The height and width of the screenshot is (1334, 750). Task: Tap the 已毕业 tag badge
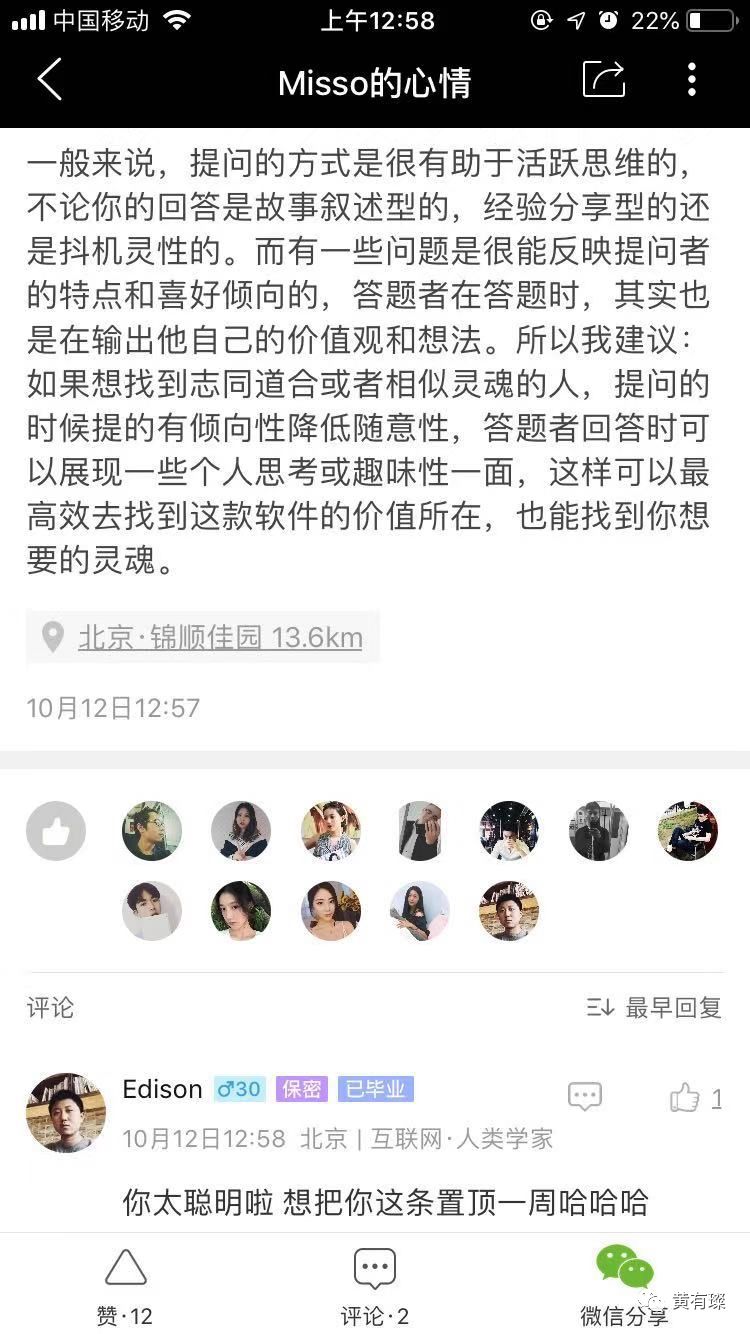(375, 1090)
